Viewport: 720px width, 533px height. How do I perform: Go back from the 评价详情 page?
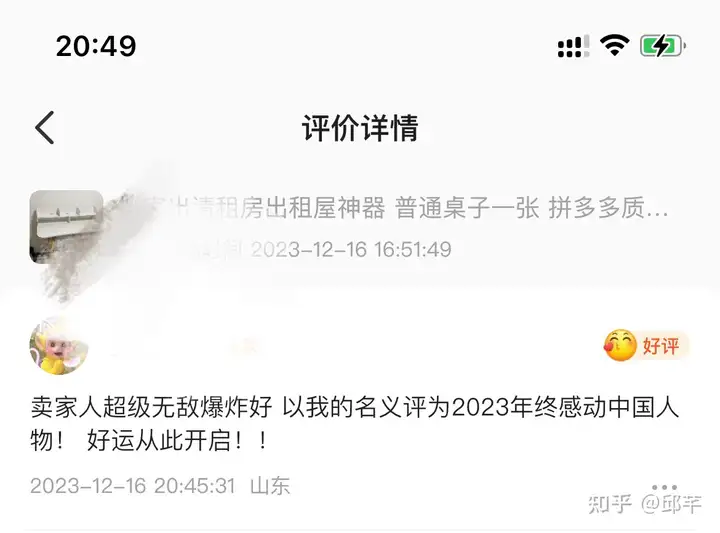[44, 128]
